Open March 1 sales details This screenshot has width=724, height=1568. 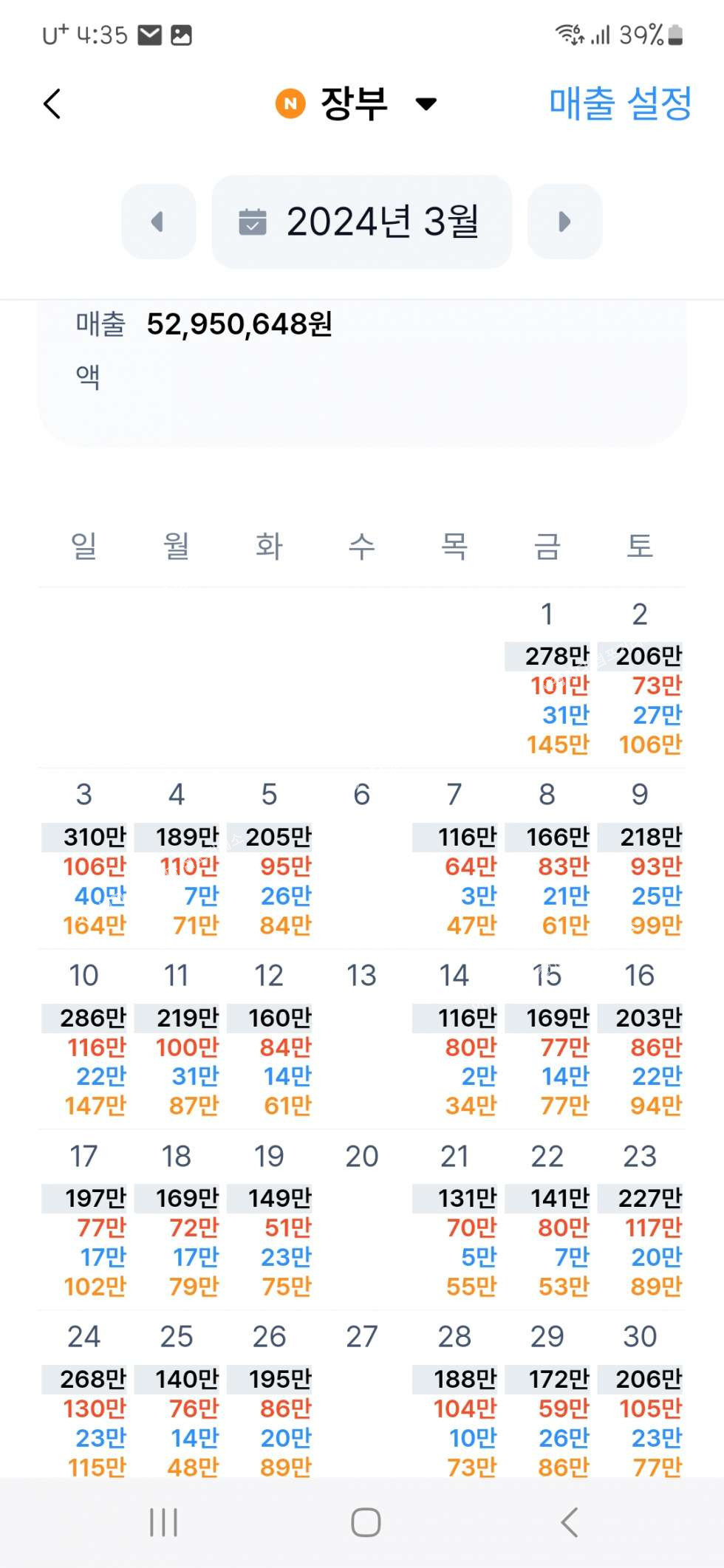[547, 679]
